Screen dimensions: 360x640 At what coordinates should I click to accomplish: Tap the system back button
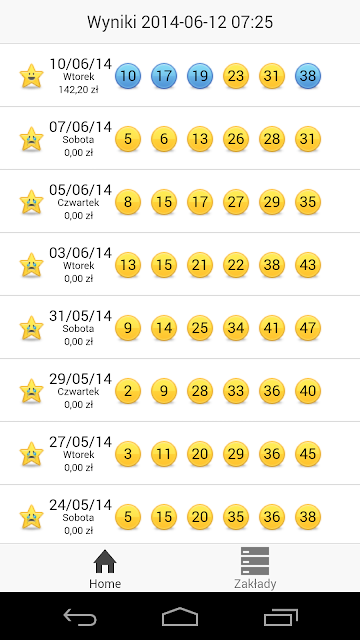(80, 616)
